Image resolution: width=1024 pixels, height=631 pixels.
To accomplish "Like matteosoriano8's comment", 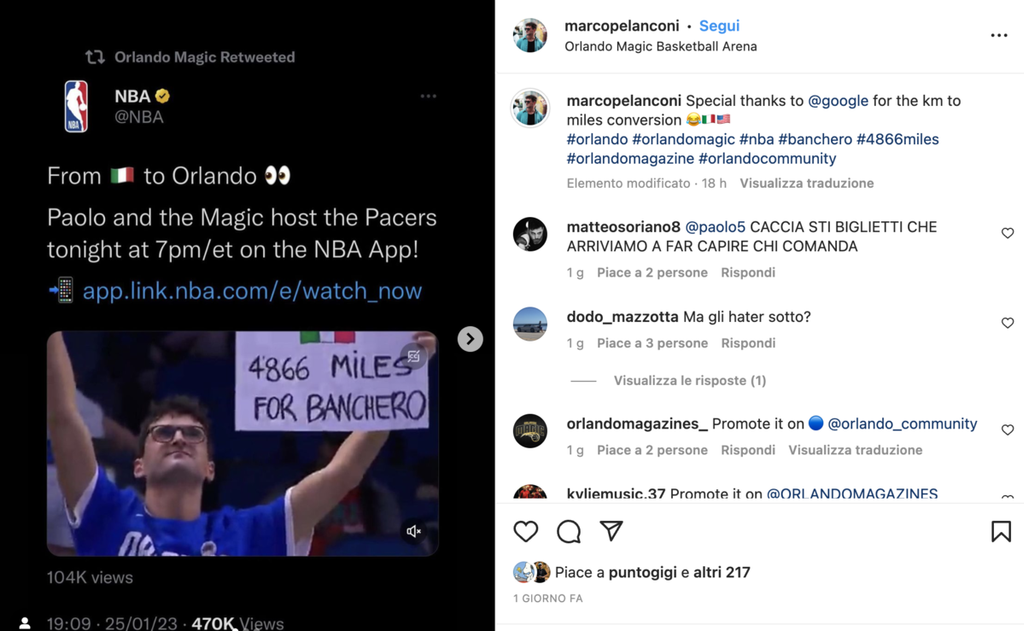I will [x=1007, y=233].
